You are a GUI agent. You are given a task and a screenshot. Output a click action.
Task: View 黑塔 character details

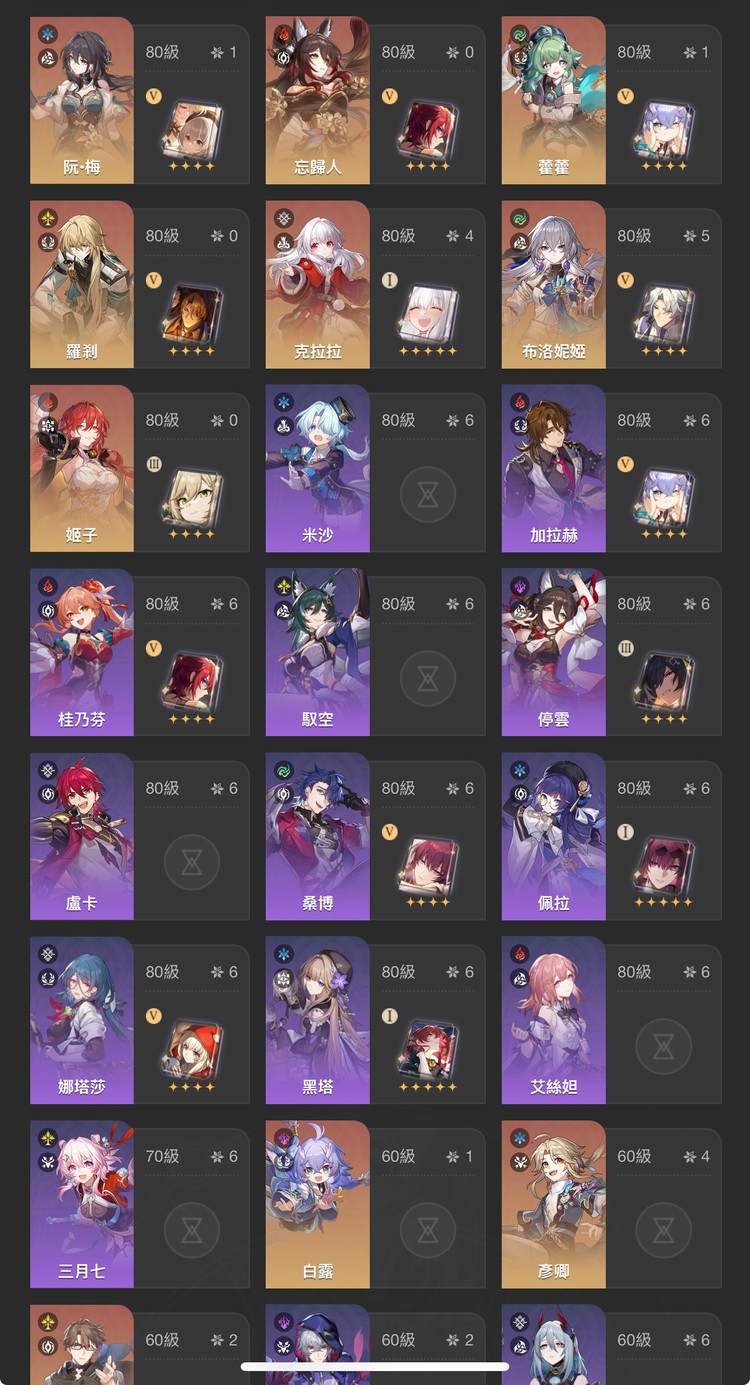click(318, 1020)
